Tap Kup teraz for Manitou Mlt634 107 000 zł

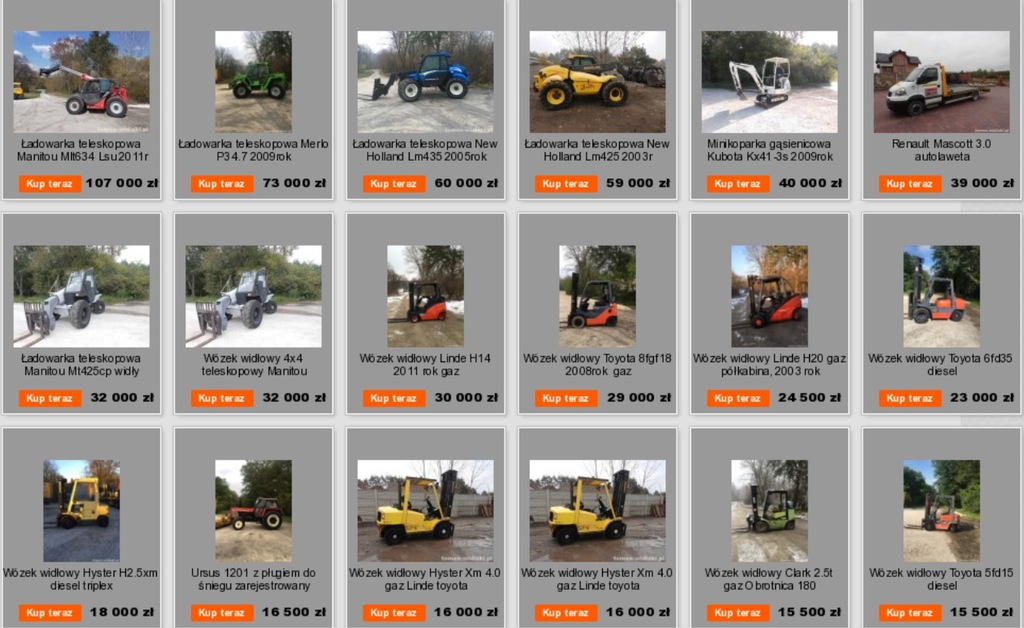point(50,184)
